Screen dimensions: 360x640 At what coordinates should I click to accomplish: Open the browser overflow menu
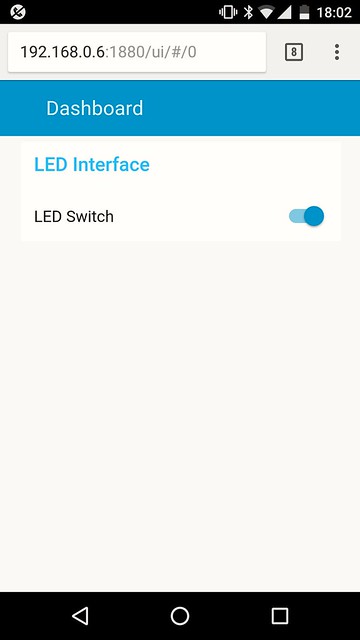(337, 52)
